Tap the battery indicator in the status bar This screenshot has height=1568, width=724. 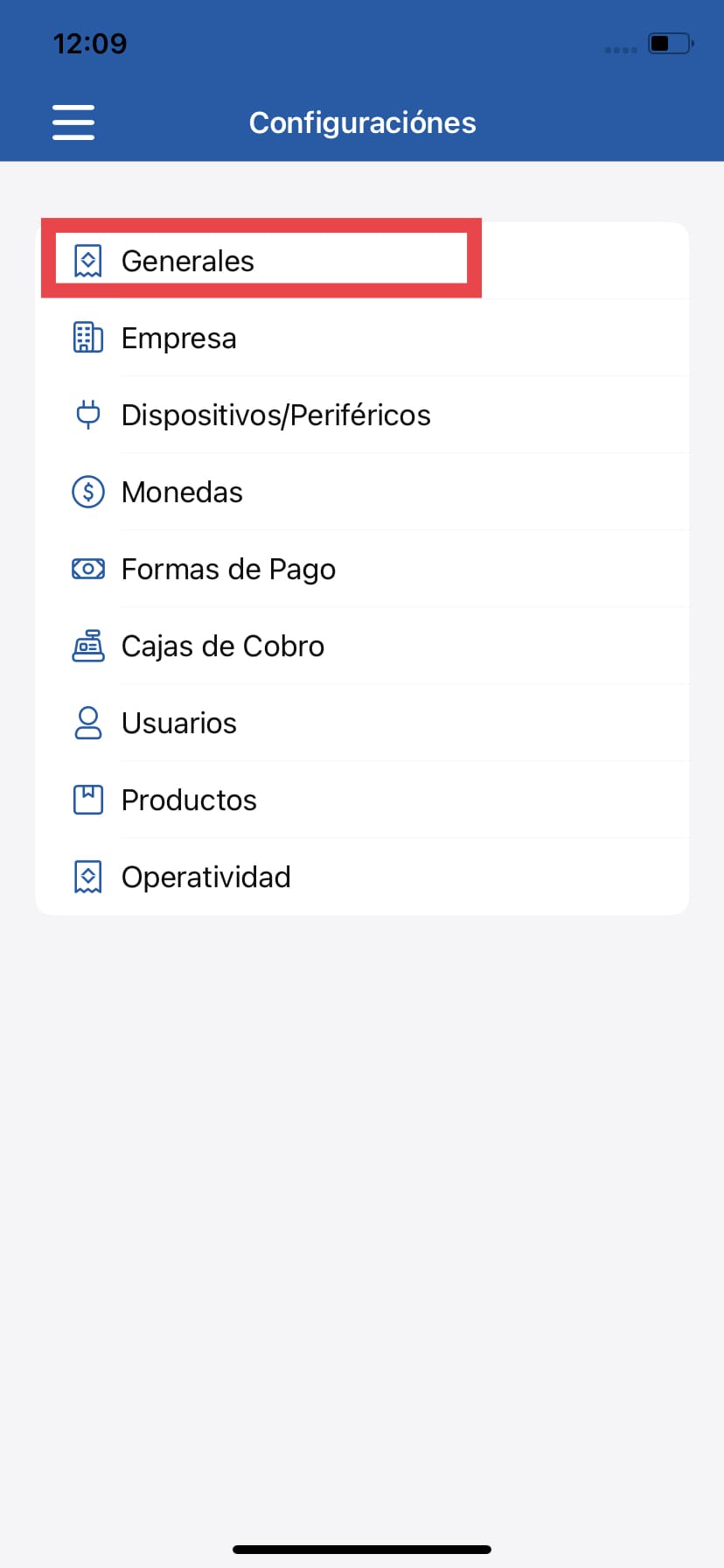click(668, 43)
